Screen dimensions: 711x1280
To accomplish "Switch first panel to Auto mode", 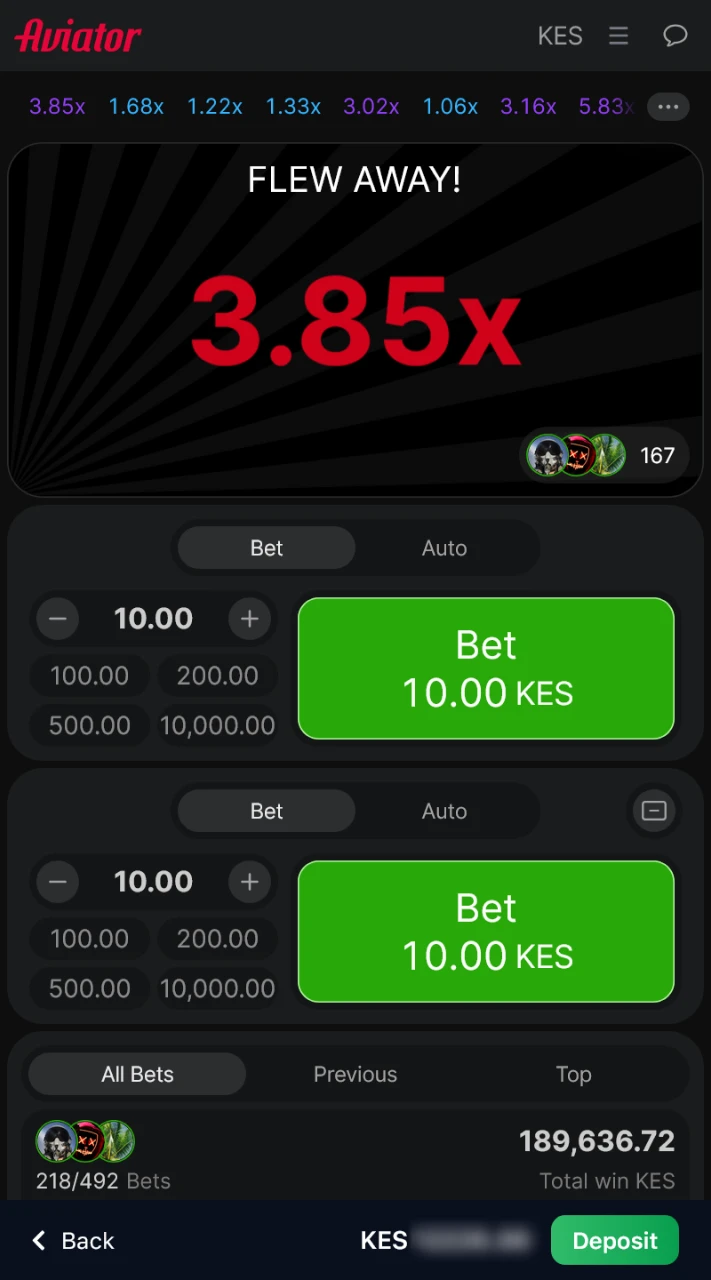I will [444, 548].
